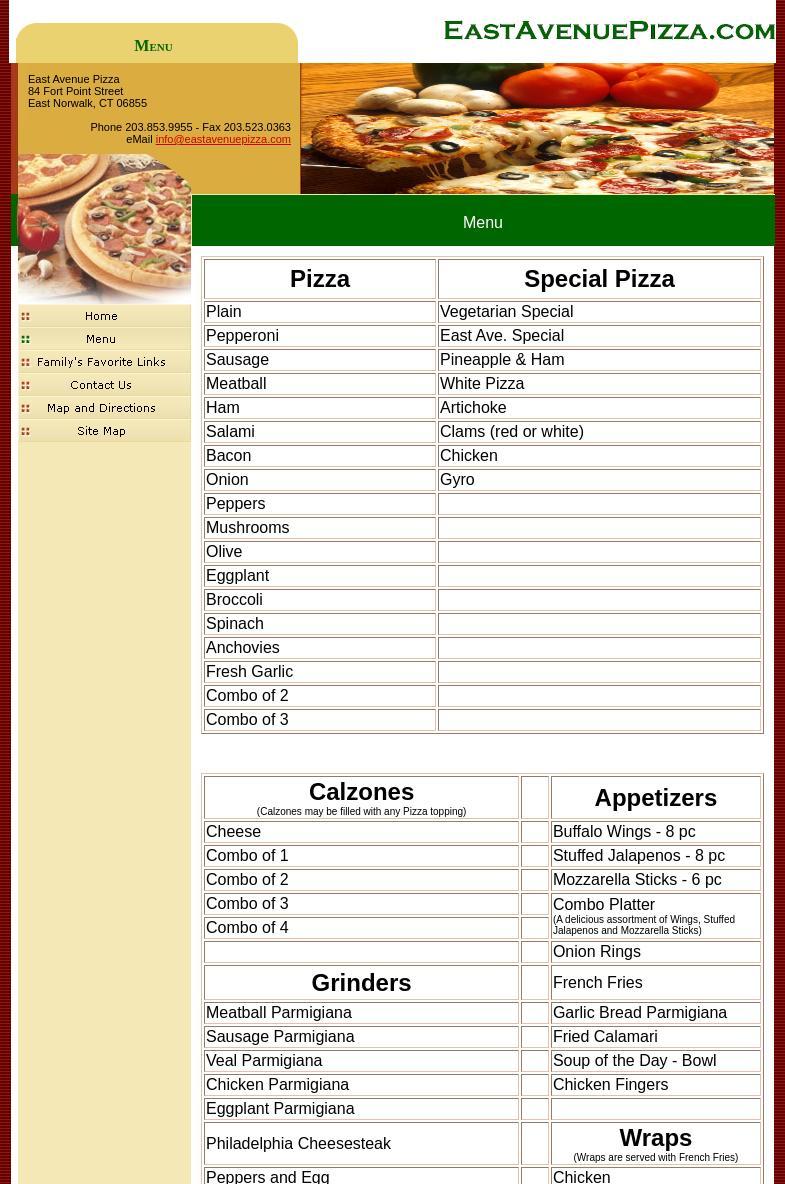Go to the Contact Us page
This screenshot has width=785, height=1184.
[x=102, y=385]
